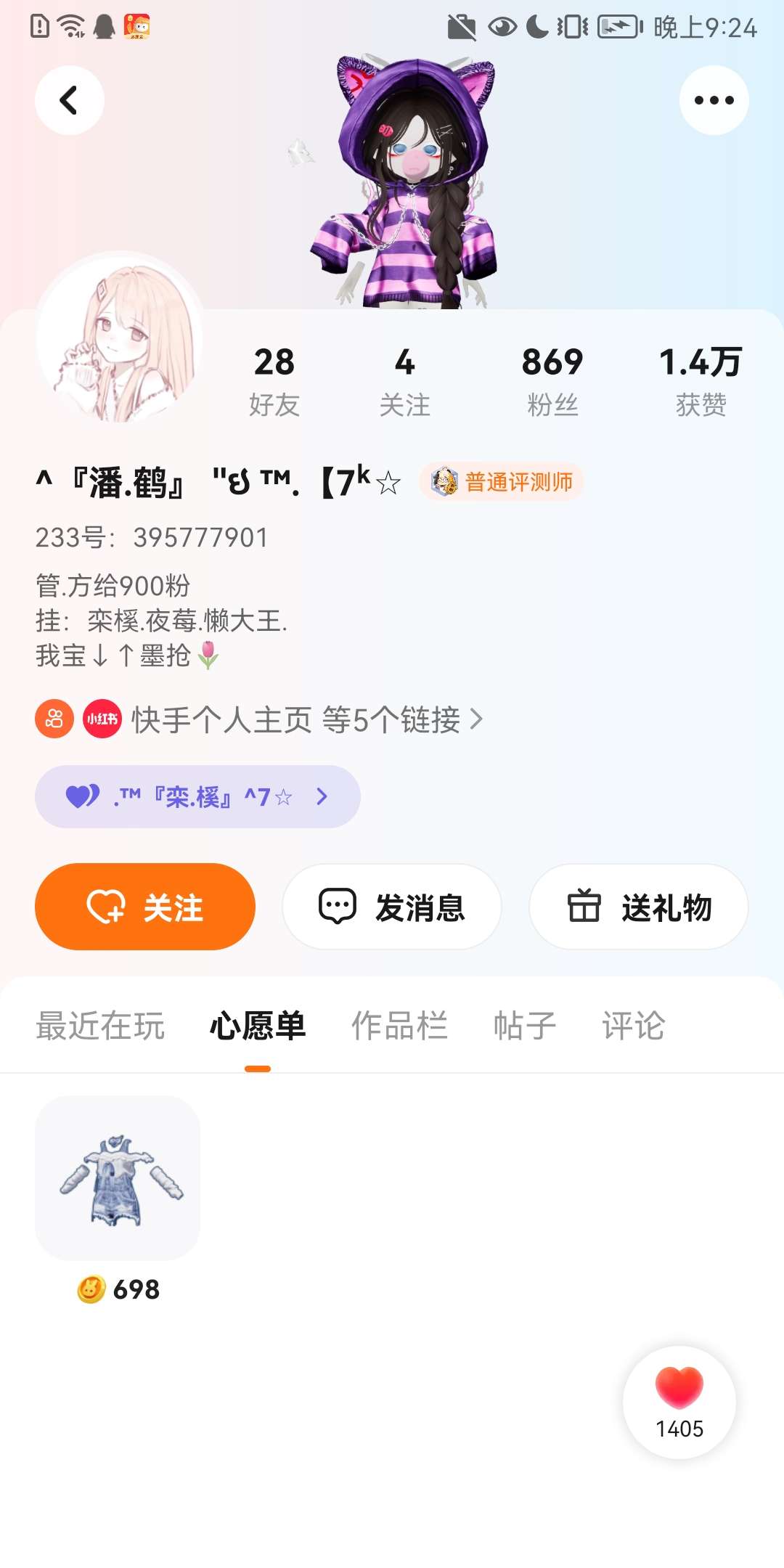This screenshot has width=784, height=1568.
Task: Send a message via 发消息
Action: coord(392,907)
